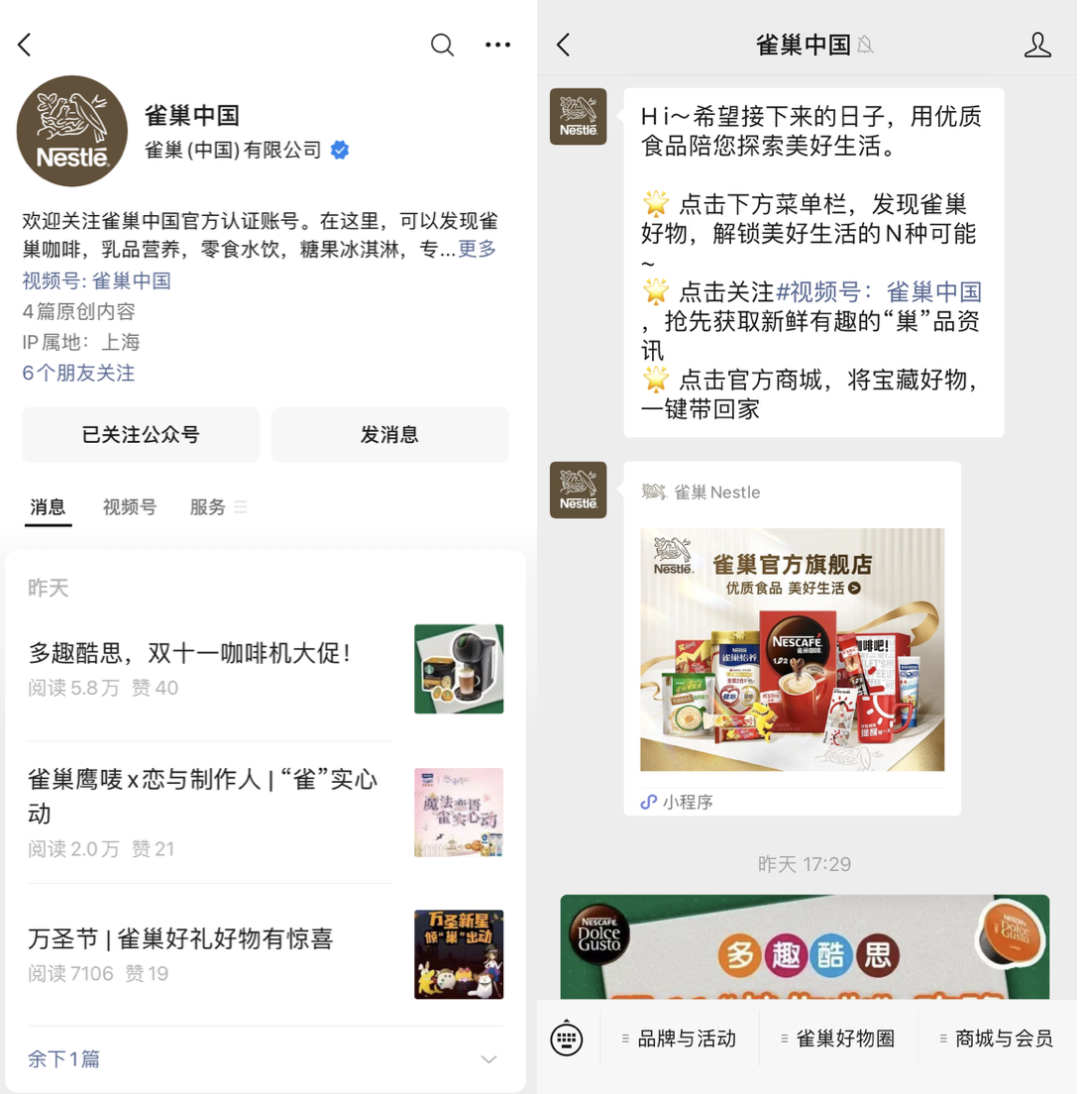Open article 多趣酷思，双十一咖啡机大促
The width and height of the screenshot is (1080, 1094).
point(190,654)
